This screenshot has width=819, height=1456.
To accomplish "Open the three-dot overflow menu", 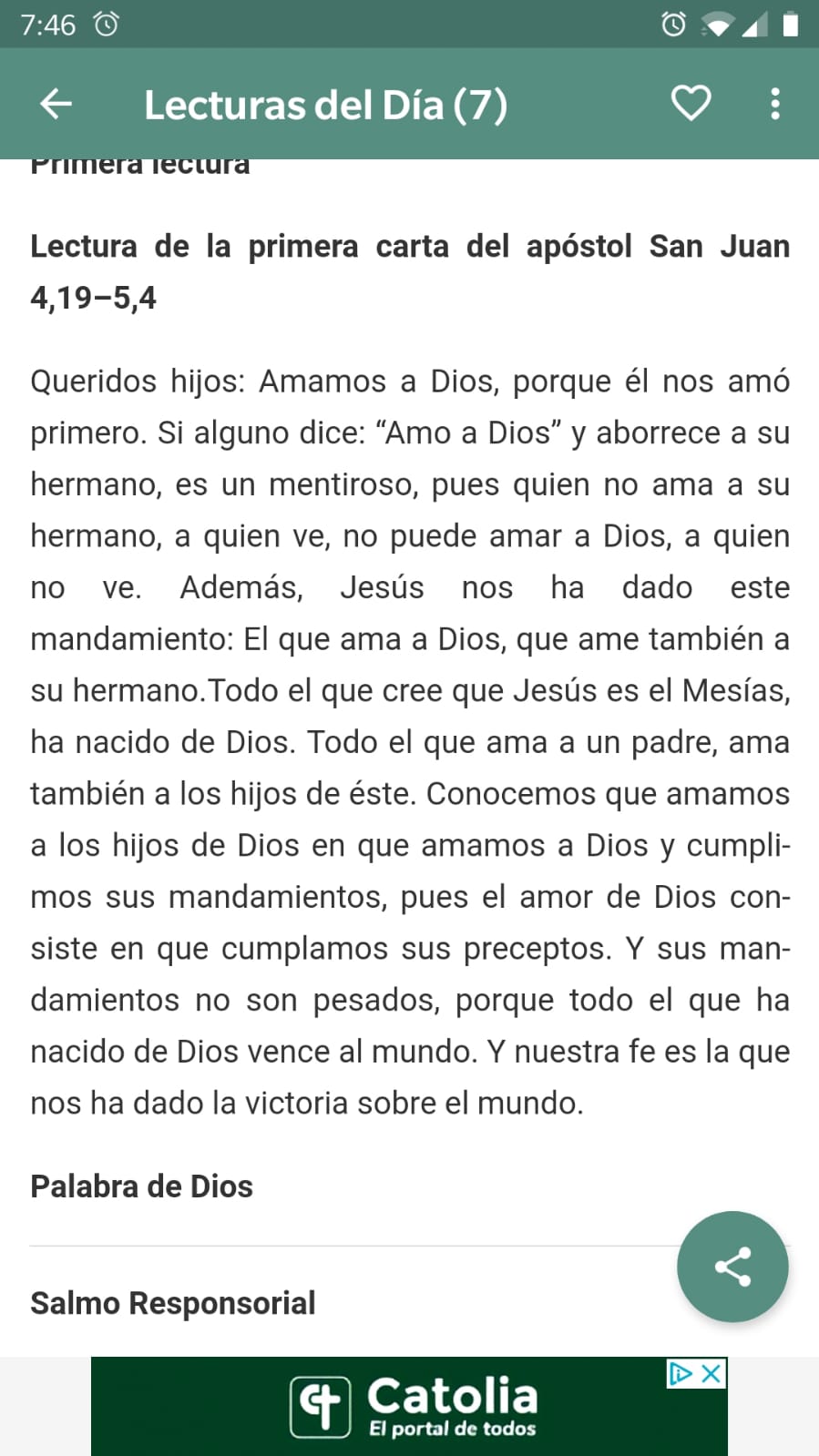I will pyautogui.click(x=775, y=104).
